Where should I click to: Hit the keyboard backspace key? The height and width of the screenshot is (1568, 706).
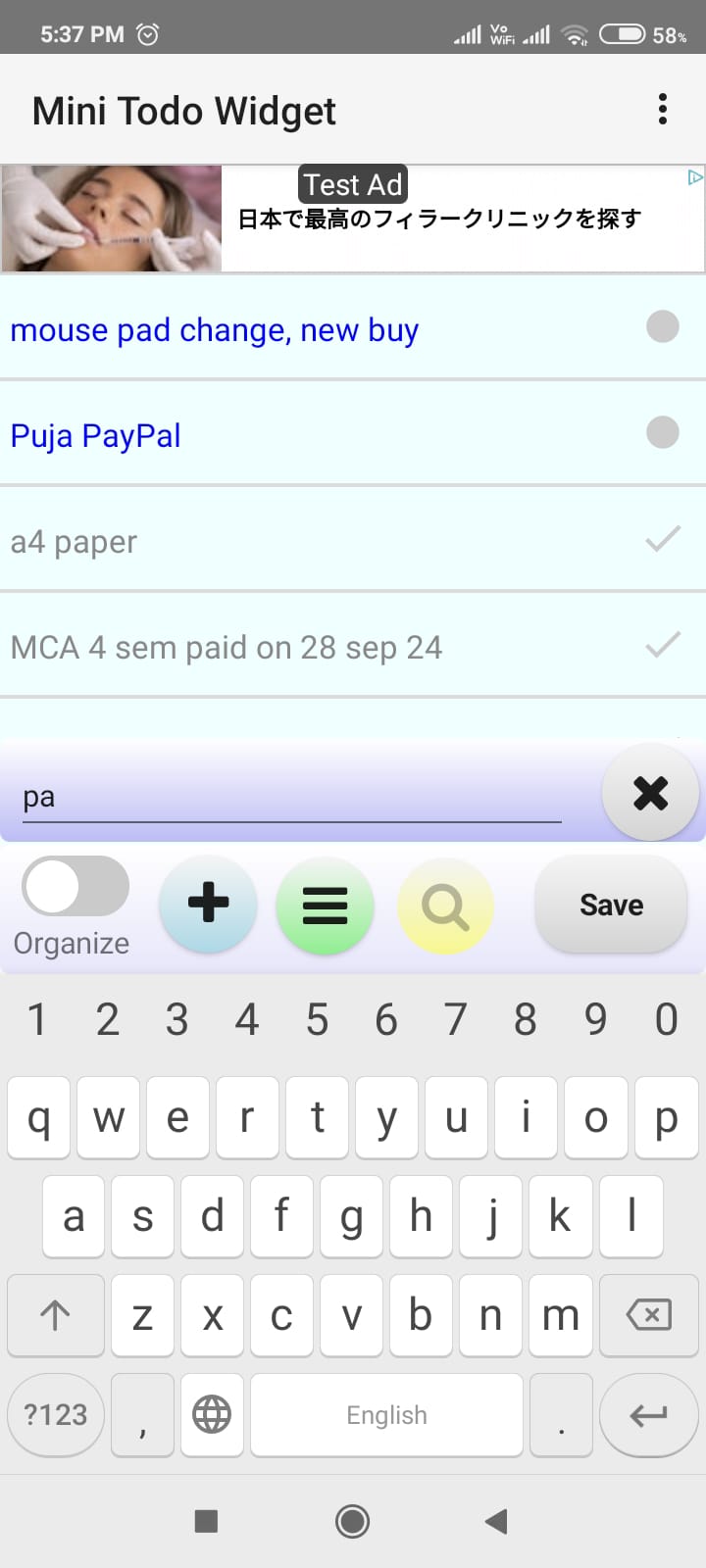[x=648, y=1314]
